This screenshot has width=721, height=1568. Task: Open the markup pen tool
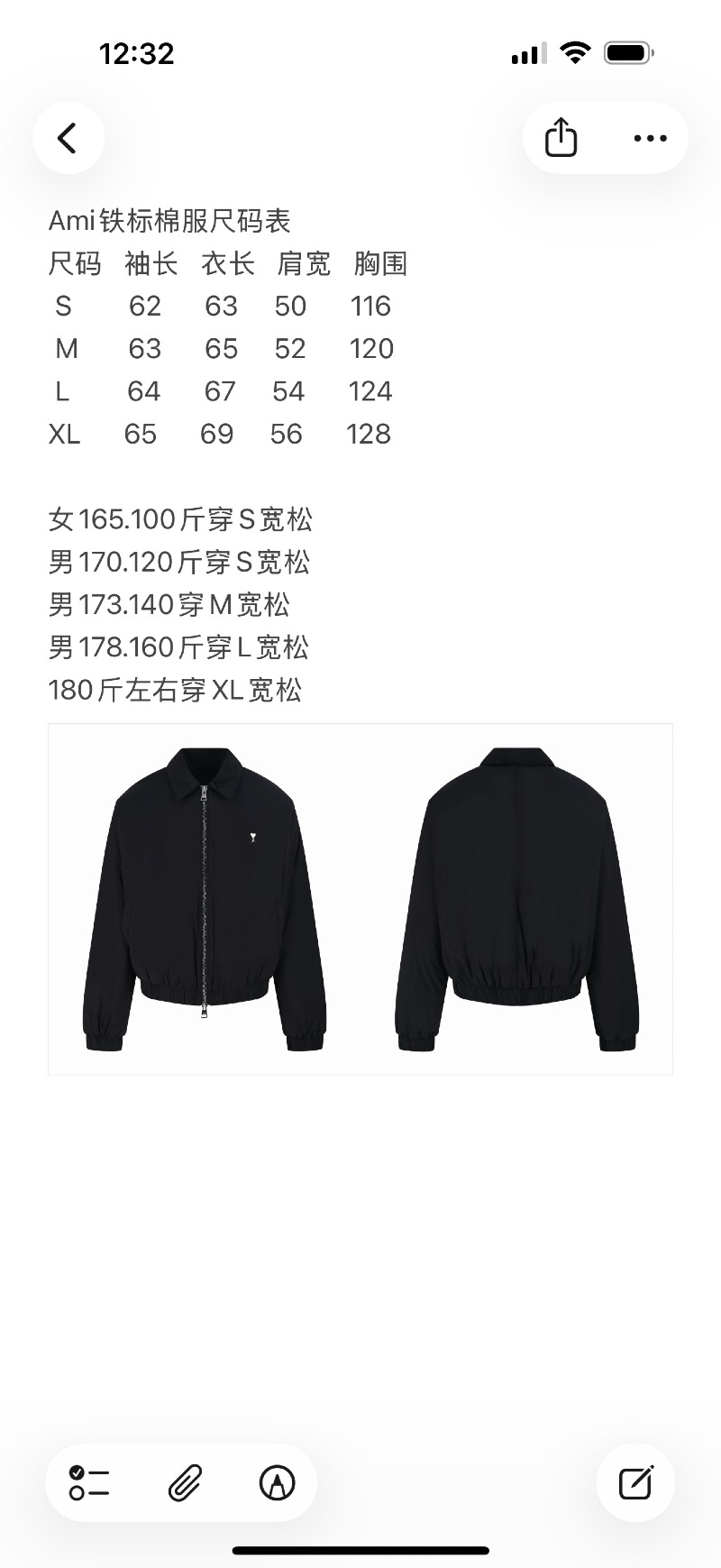coord(277,1482)
